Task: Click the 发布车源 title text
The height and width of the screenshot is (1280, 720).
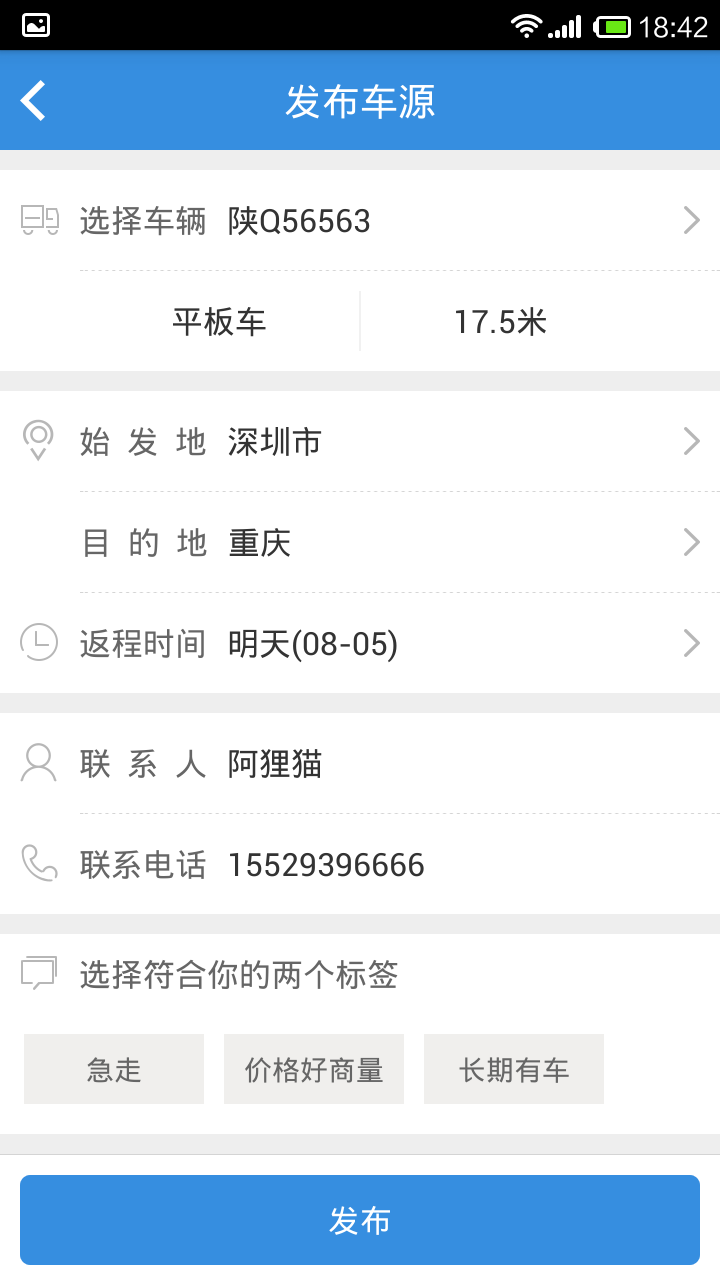Action: tap(359, 100)
